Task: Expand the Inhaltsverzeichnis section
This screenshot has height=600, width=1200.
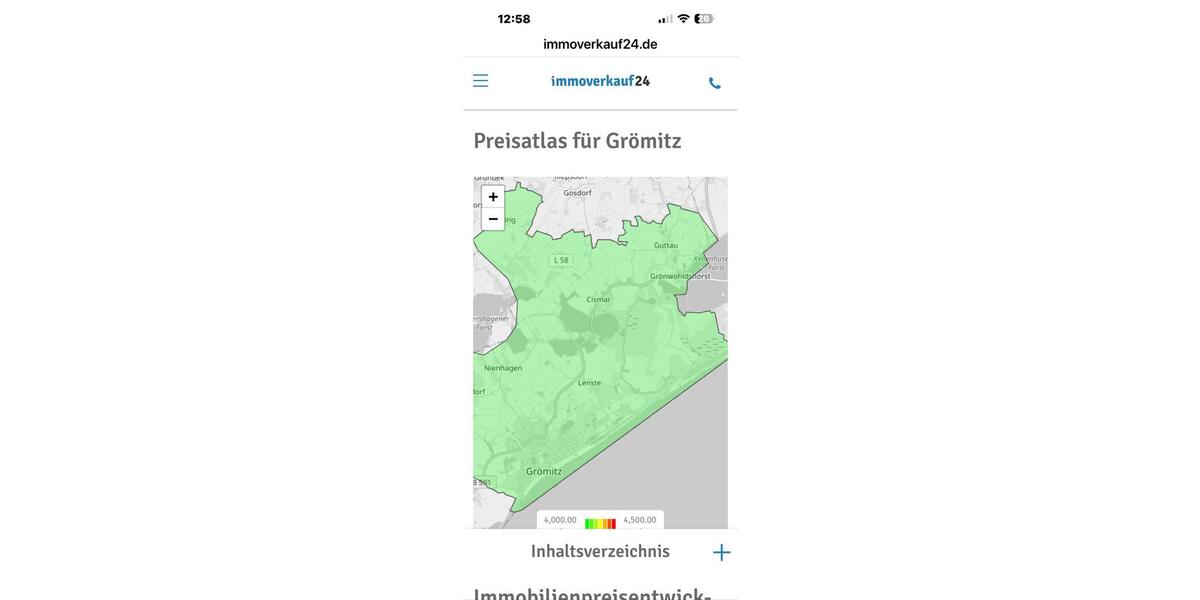Action: (x=721, y=552)
